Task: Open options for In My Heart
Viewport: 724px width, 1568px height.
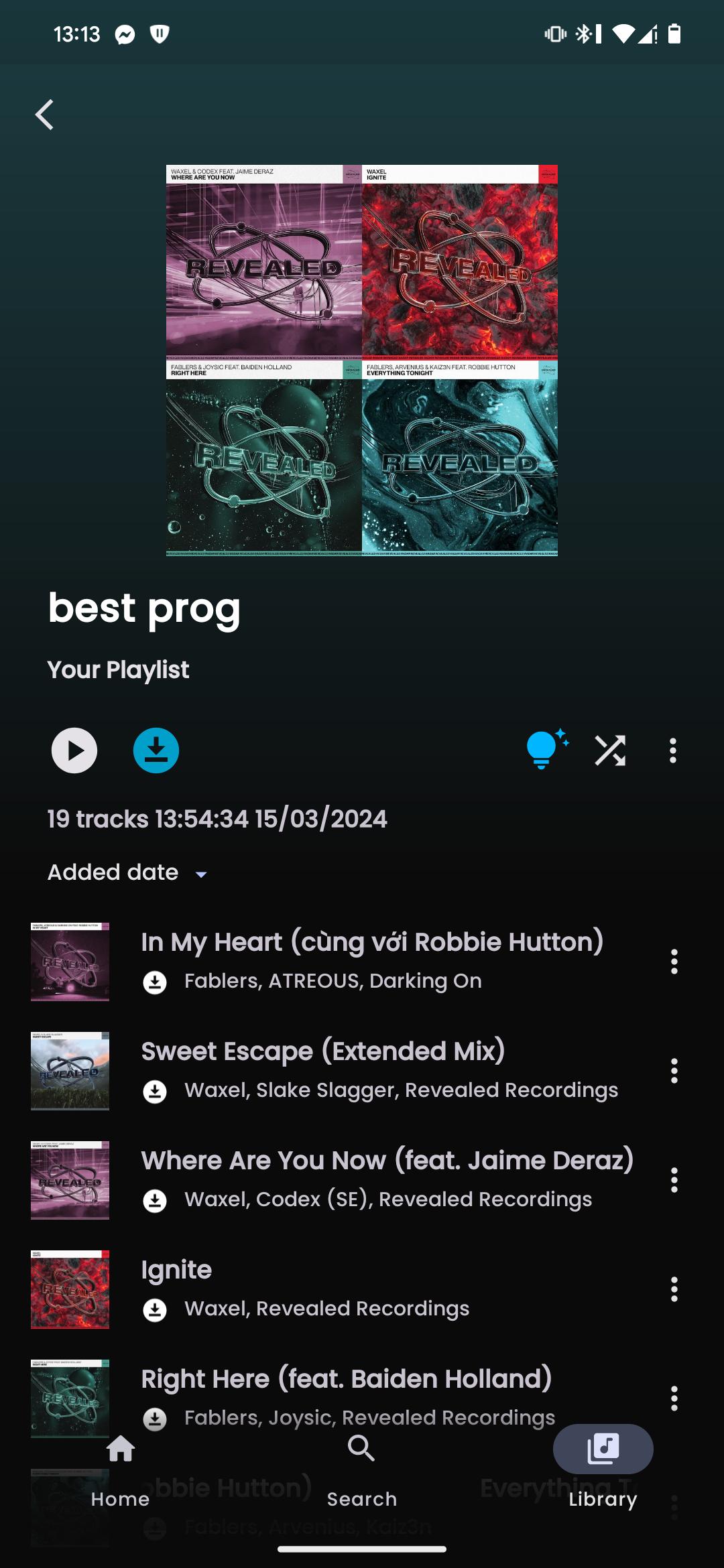Action: (x=674, y=962)
